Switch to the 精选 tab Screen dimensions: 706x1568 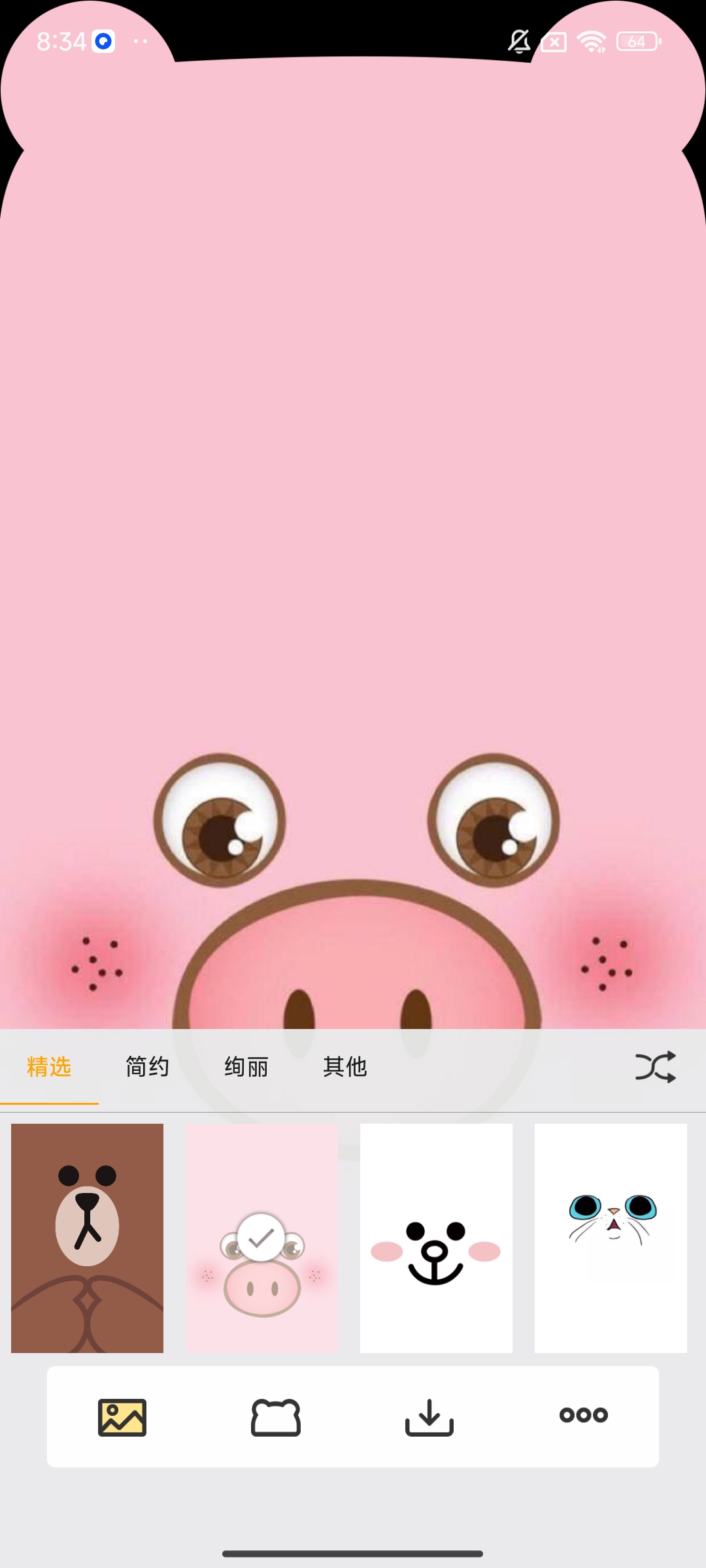coord(49,1067)
